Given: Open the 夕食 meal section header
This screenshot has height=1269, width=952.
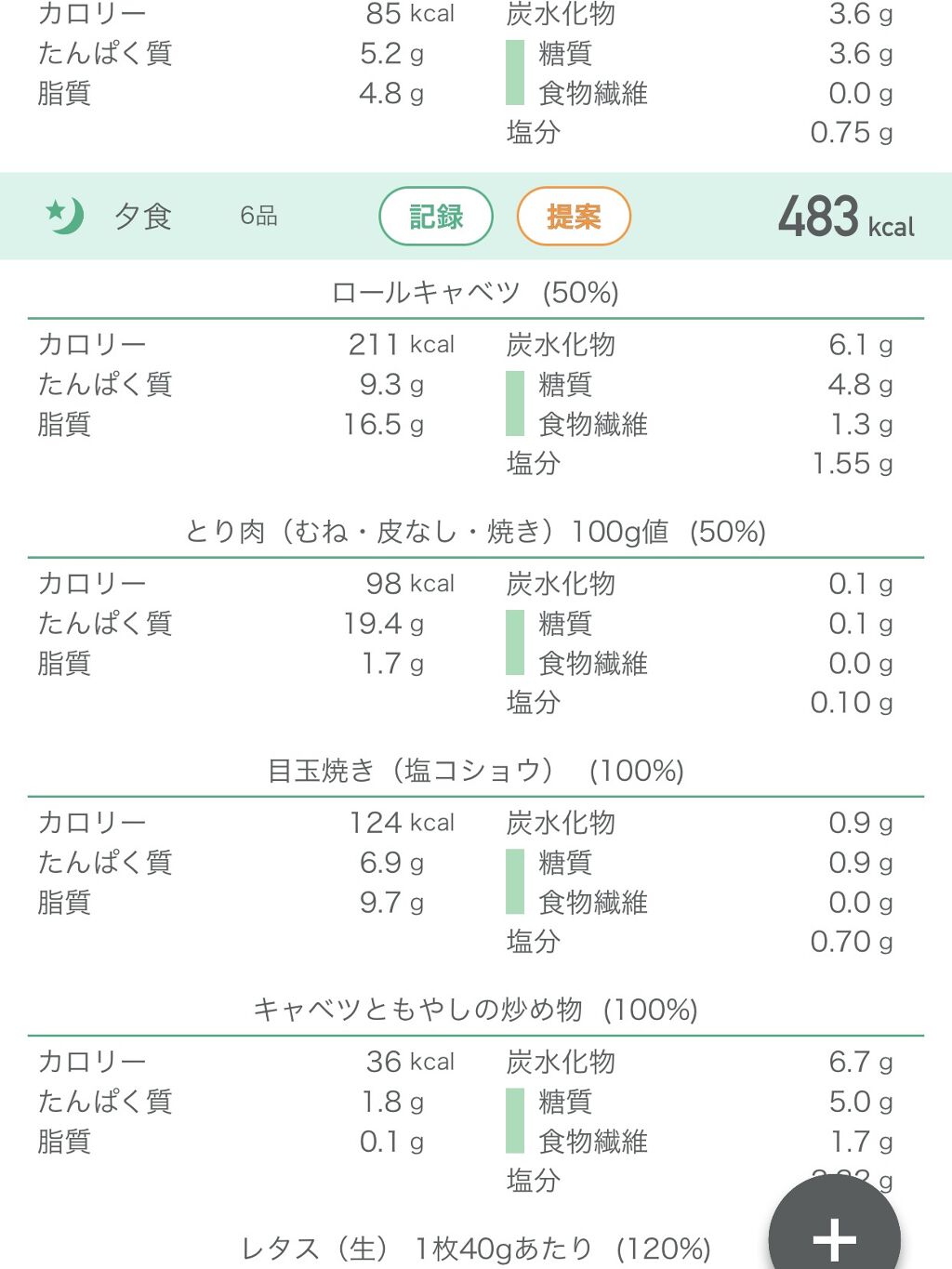Looking at the screenshot, I should tap(143, 216).
